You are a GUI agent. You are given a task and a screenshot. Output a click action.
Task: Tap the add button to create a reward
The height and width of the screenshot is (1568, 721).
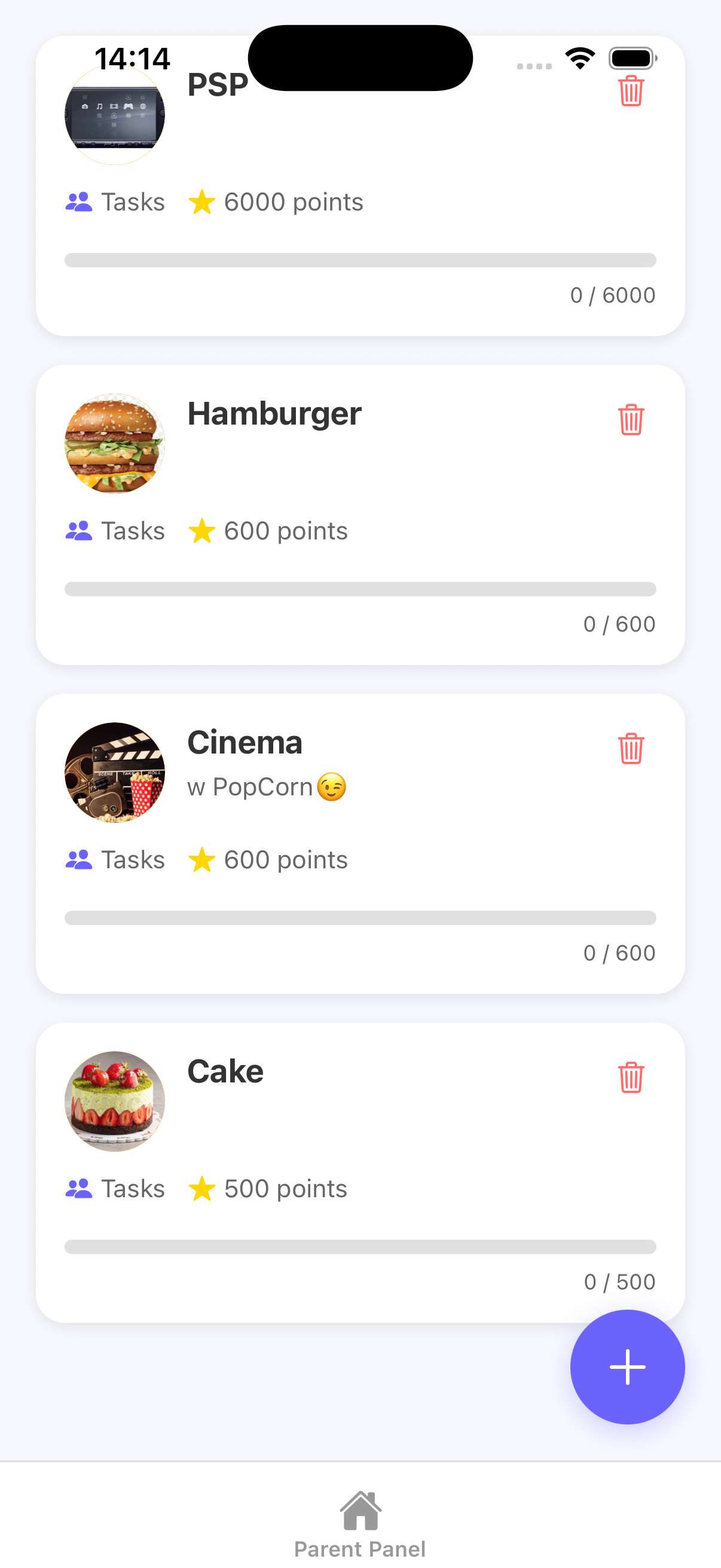click(x=627, y=1367)
